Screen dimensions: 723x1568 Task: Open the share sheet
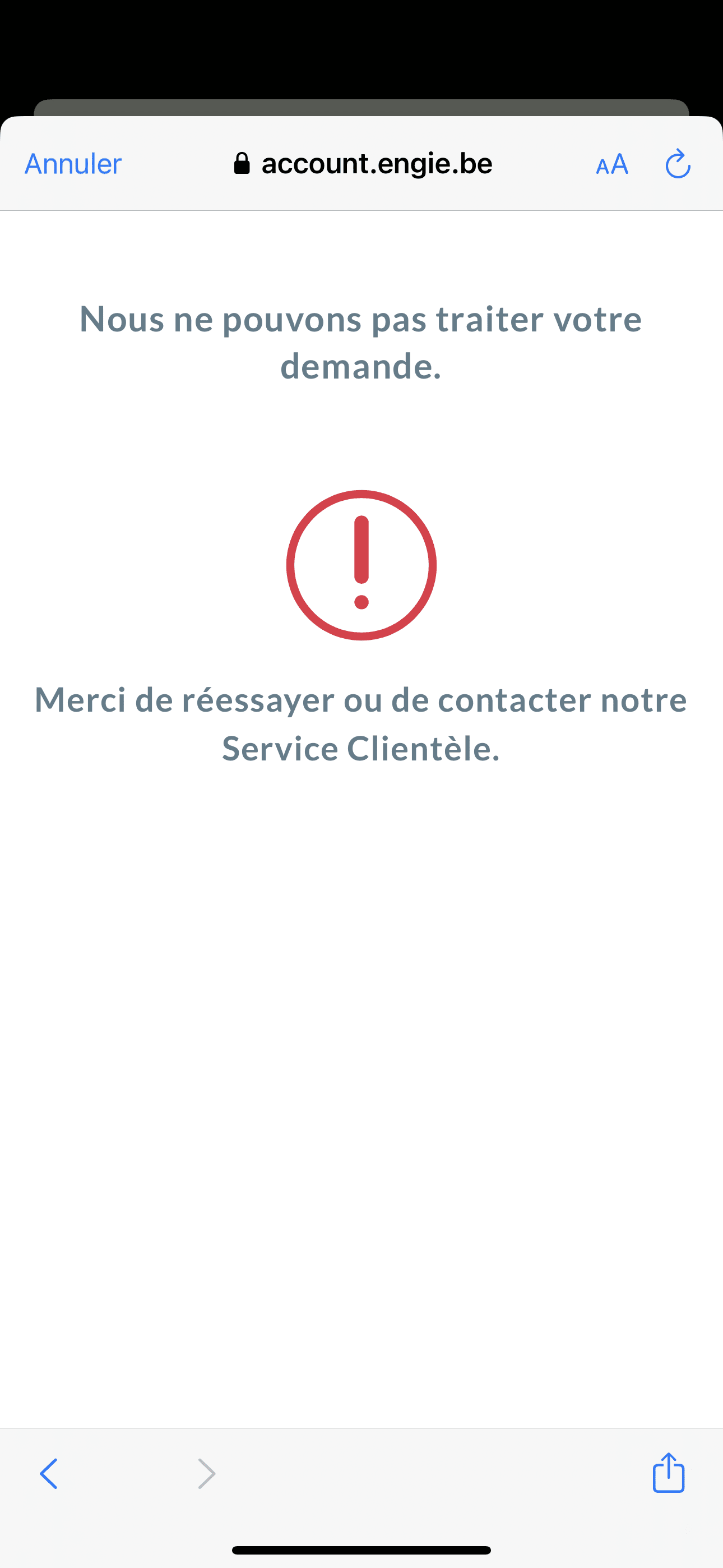[x=668, y=1473]
